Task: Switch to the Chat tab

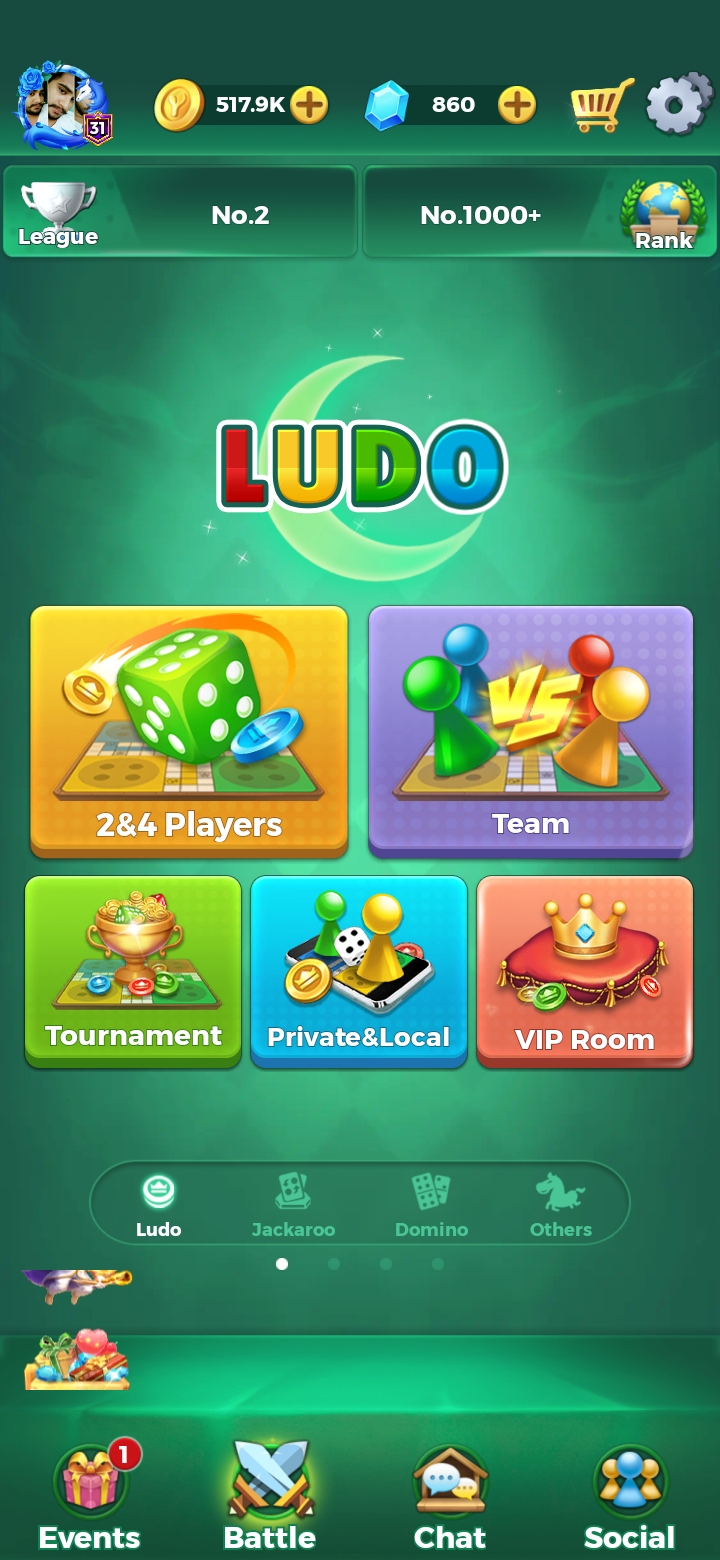Action: pos(450,1495)
